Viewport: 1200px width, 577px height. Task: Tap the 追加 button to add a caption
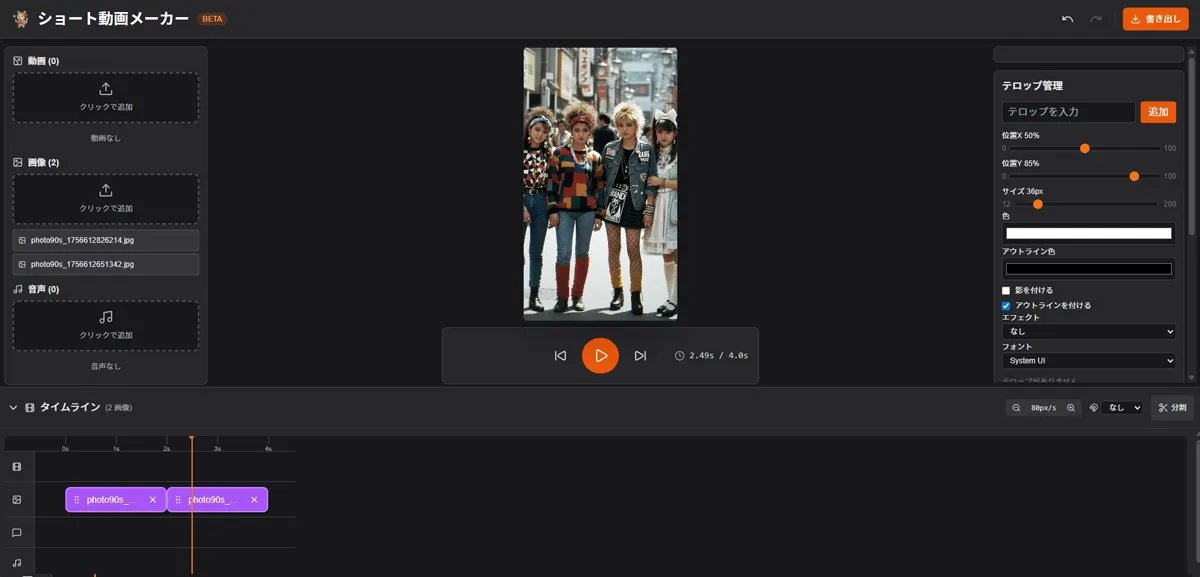point(1158,112)
